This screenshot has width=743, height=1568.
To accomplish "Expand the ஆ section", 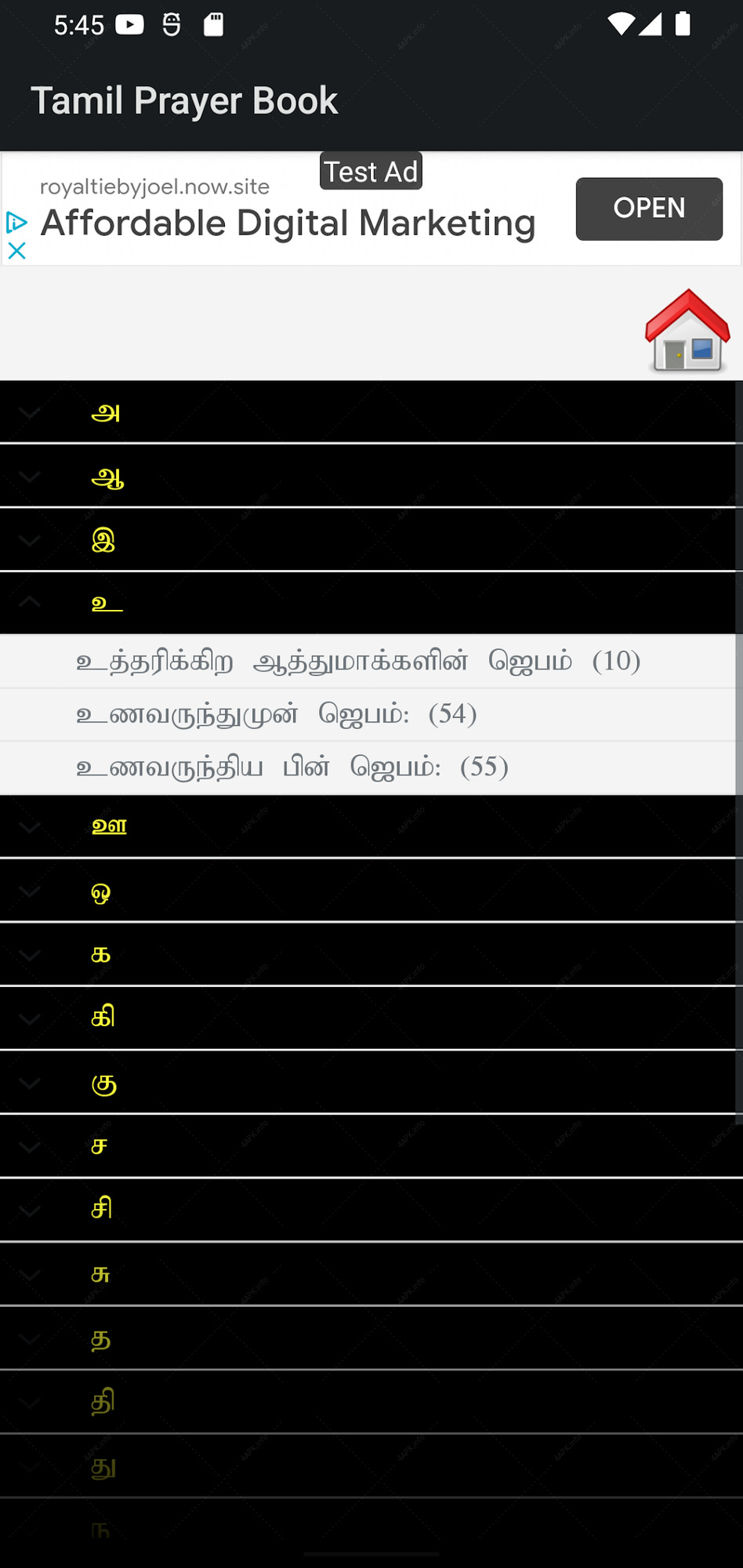I will (x=371, y=477).
